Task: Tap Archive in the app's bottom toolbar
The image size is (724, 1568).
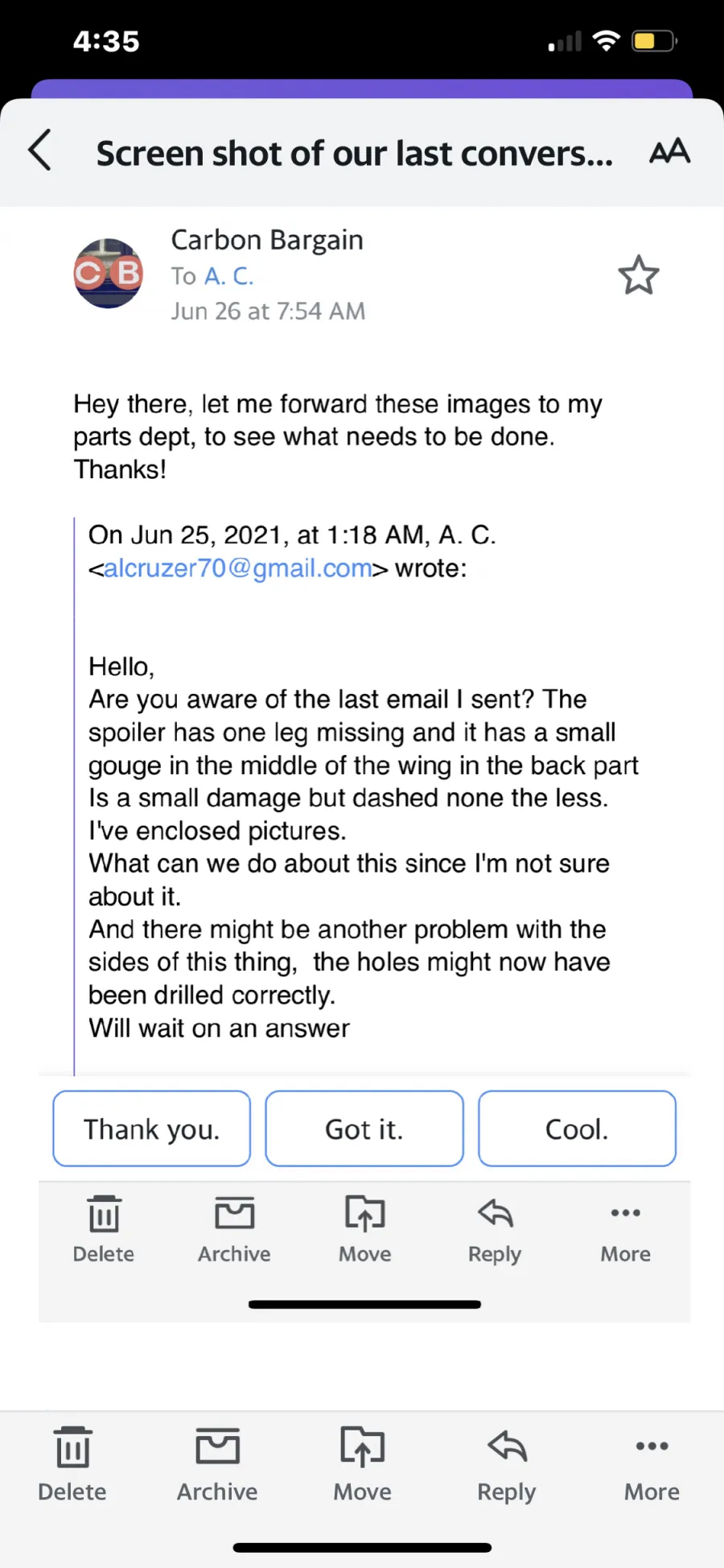Action: coord(217,1464)
